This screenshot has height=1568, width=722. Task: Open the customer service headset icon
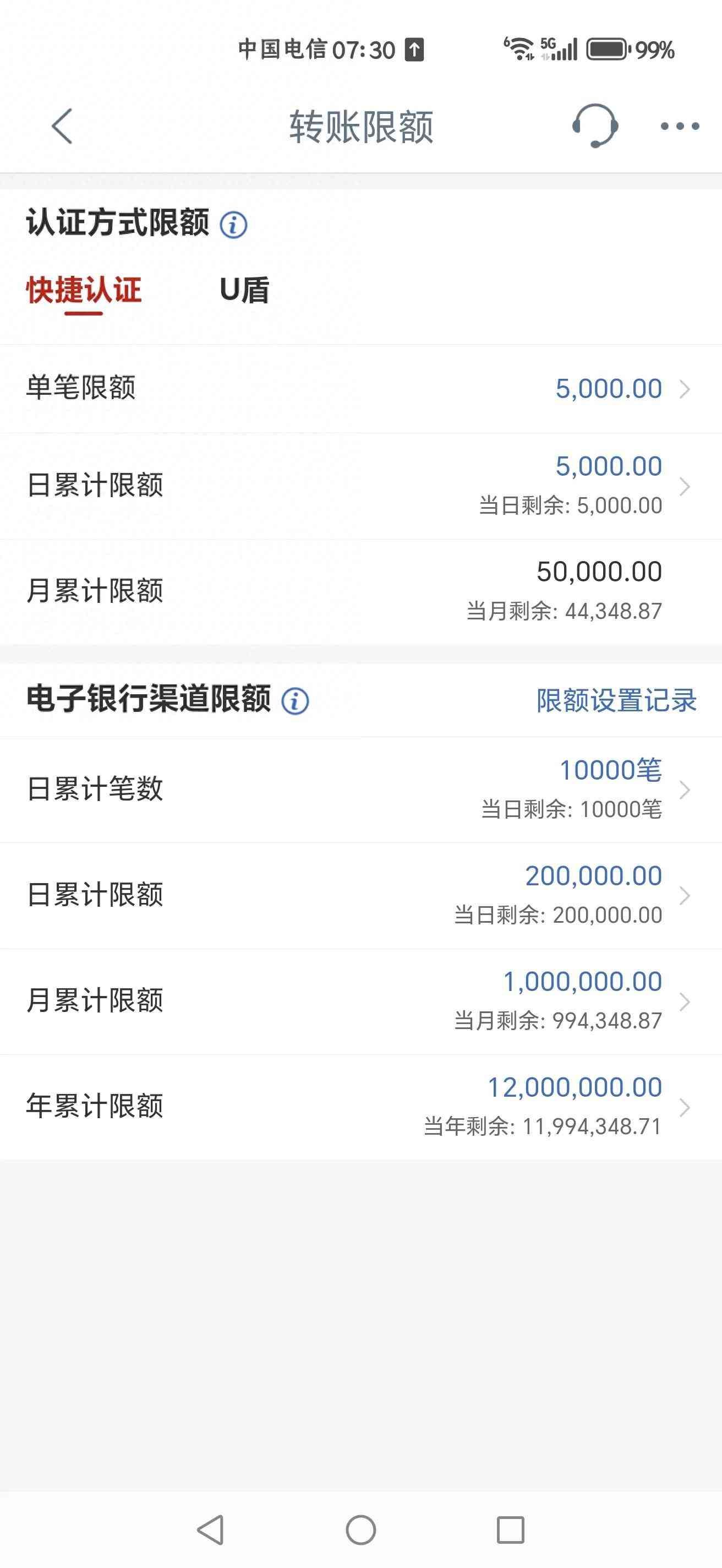click(x=595, y=126)
